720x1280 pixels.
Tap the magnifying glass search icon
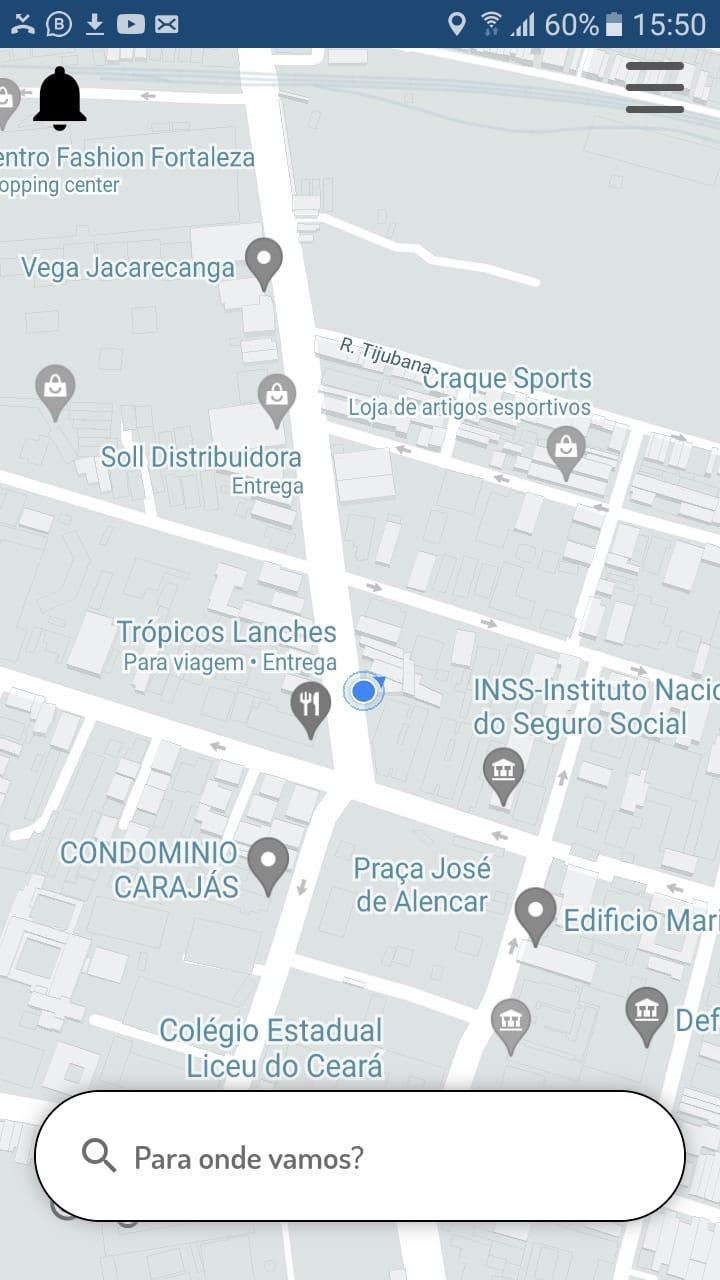click(x=98, y=1157)
